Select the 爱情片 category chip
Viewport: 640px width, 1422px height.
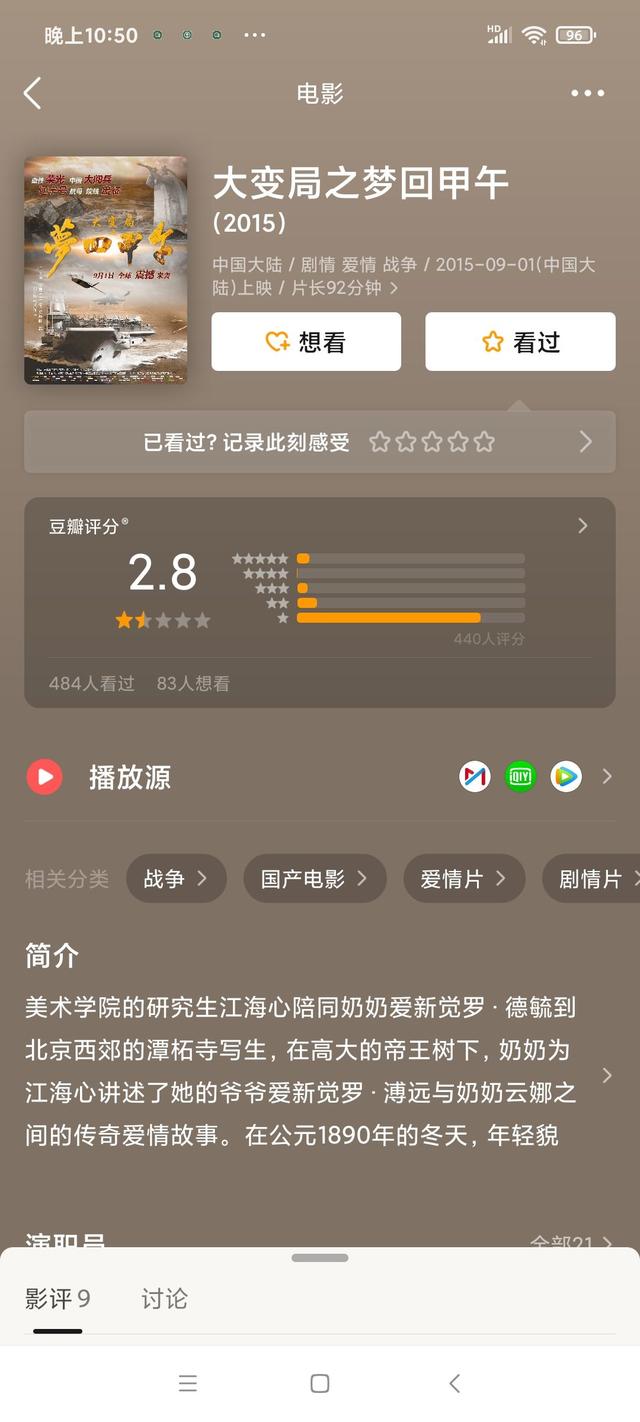tap(464, 879)
